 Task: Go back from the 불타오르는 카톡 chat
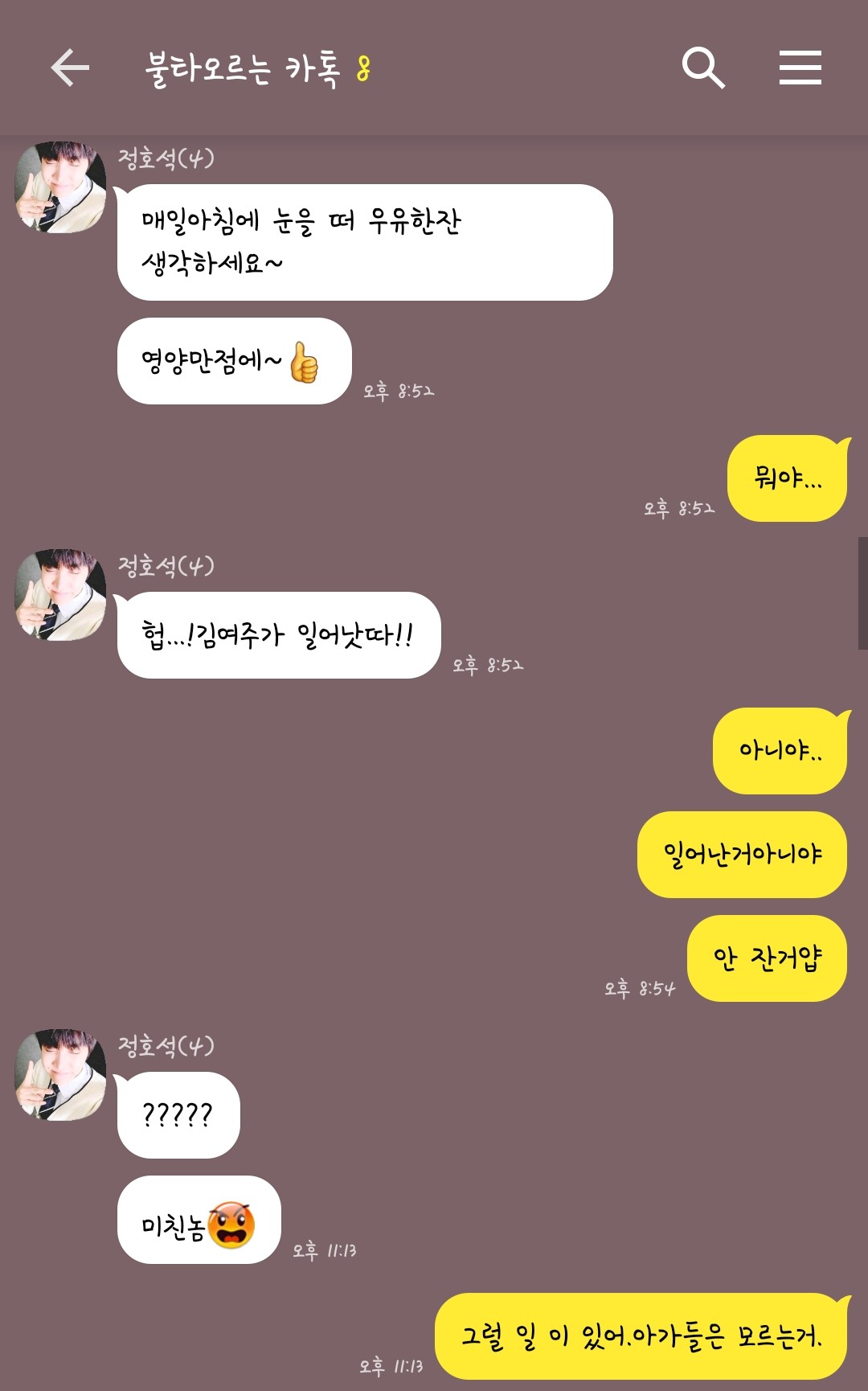pyautogui.click(x=70, y=68)
